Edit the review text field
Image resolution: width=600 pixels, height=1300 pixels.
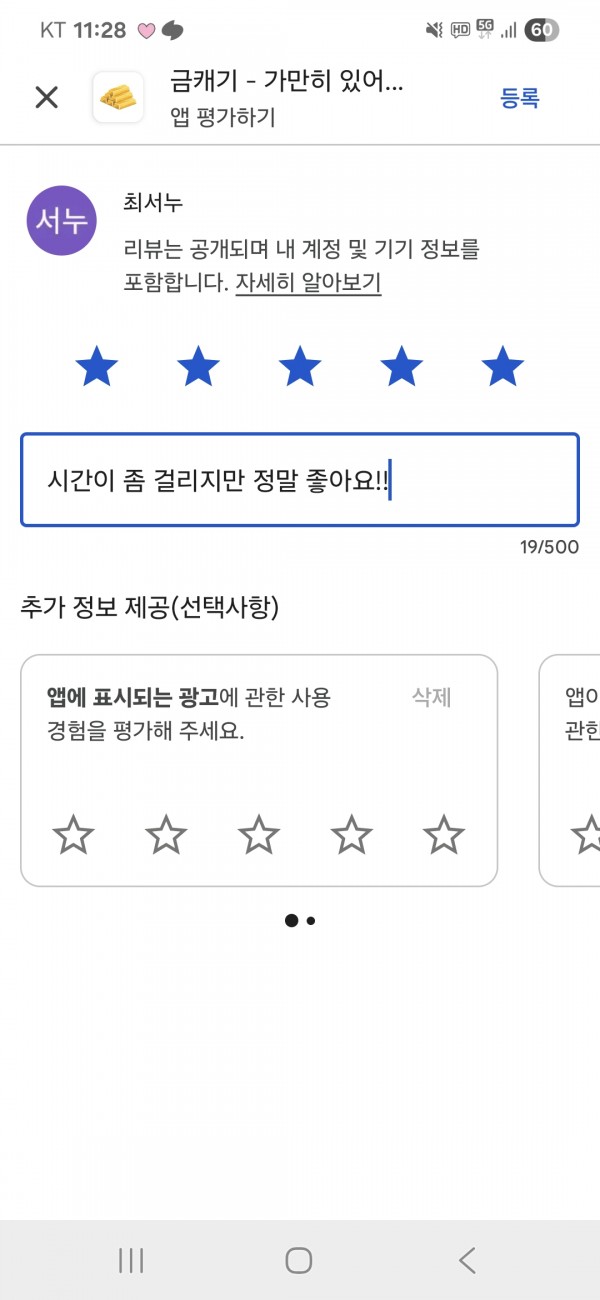coord(300,479)
